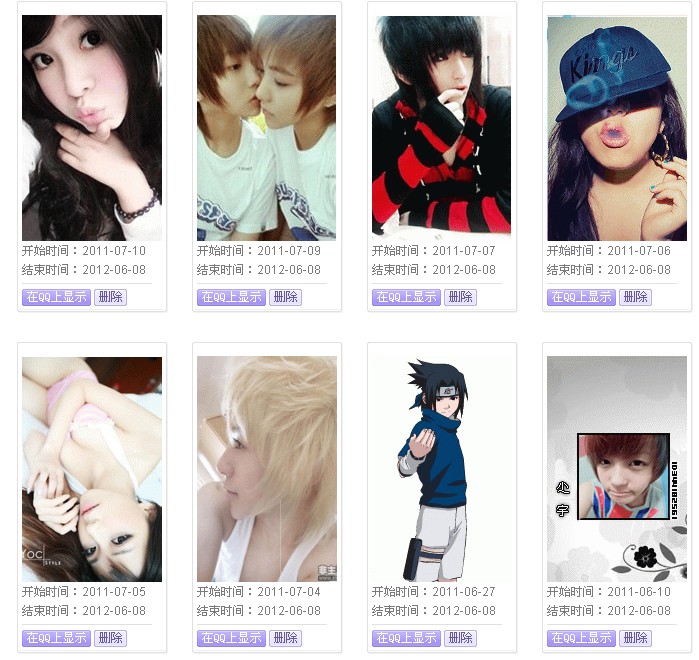Show the 2011-07-05 photo on QQ
Image resolution: width=699 pixels, height=660 pixels.
point(56,638)
